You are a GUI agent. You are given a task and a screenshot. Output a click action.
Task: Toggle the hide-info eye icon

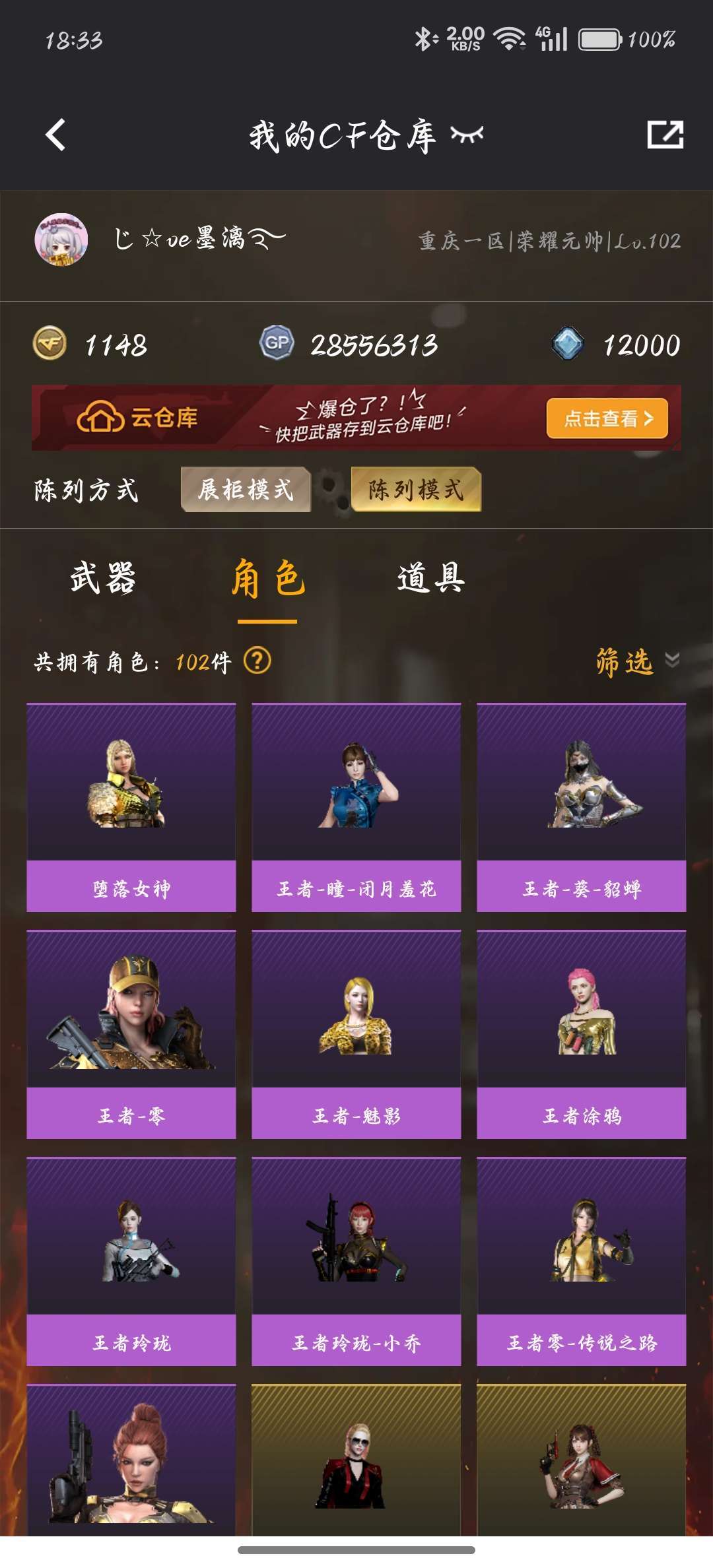[x=467, y=135]
